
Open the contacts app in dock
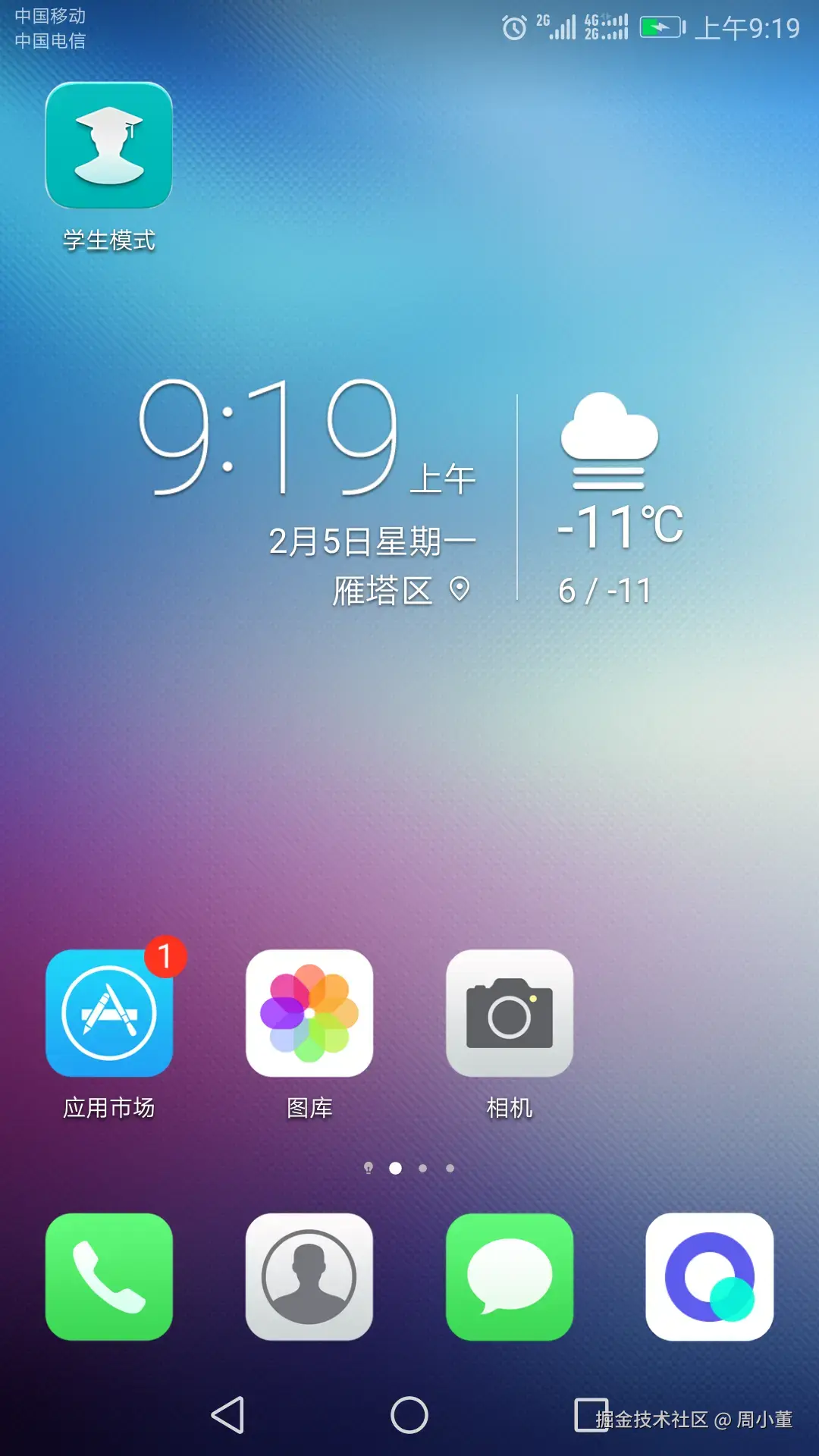click(309, 1277)
